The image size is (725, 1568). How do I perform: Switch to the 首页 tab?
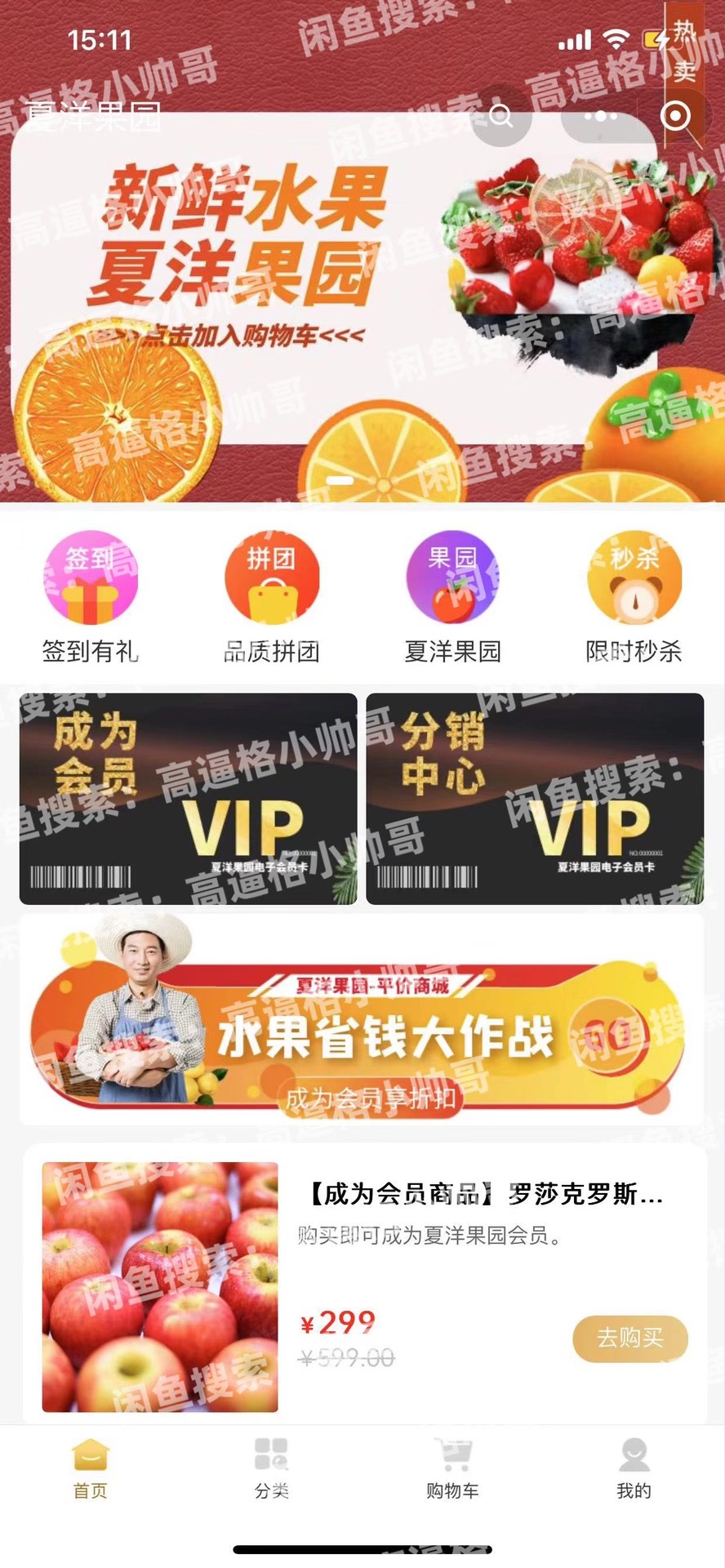91,1469
